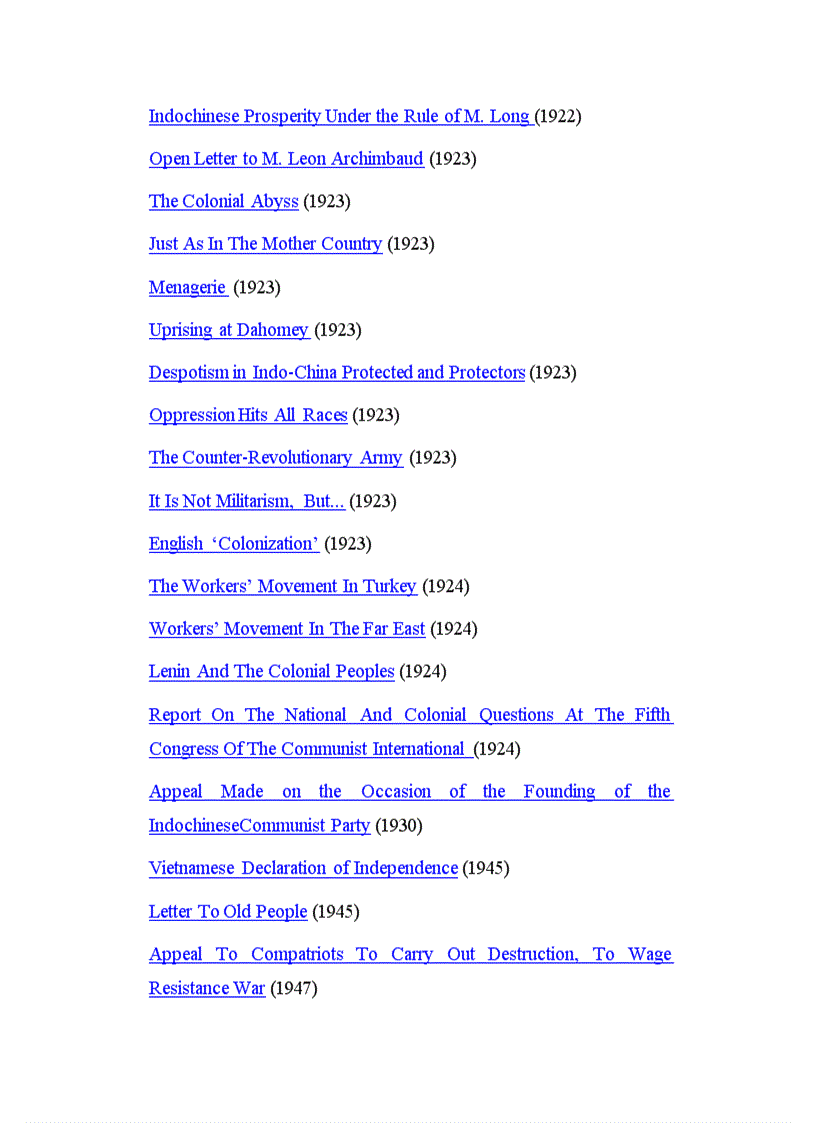Screen dimensions: 816x1123
Task: Open the English 'Colonization' link
Action: [234, 544]
